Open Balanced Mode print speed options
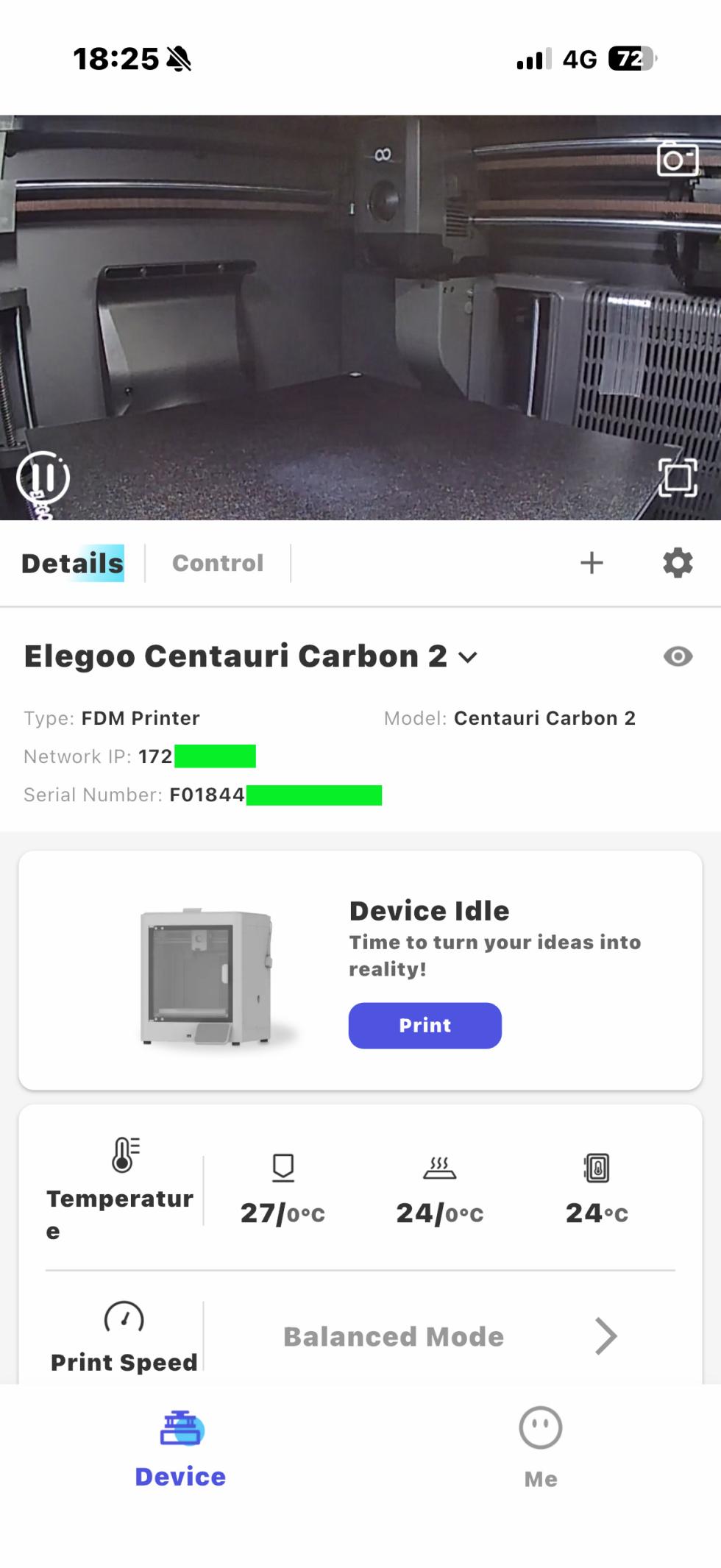Image resolution: width=721 pixels, height=1568 pixels. 605,1336
